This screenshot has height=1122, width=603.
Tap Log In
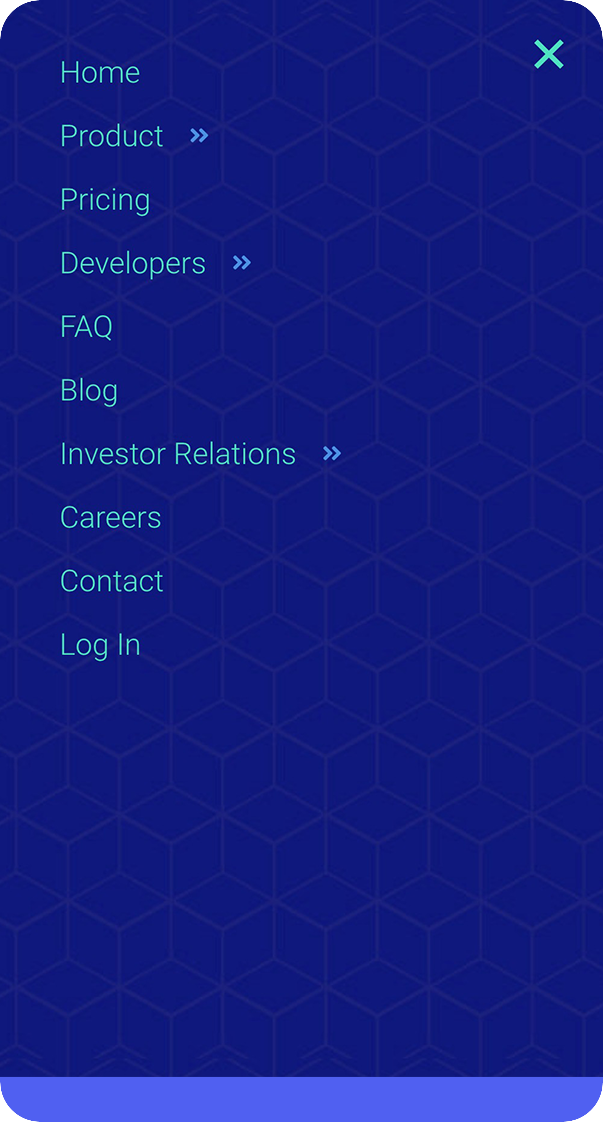(100, 645)
